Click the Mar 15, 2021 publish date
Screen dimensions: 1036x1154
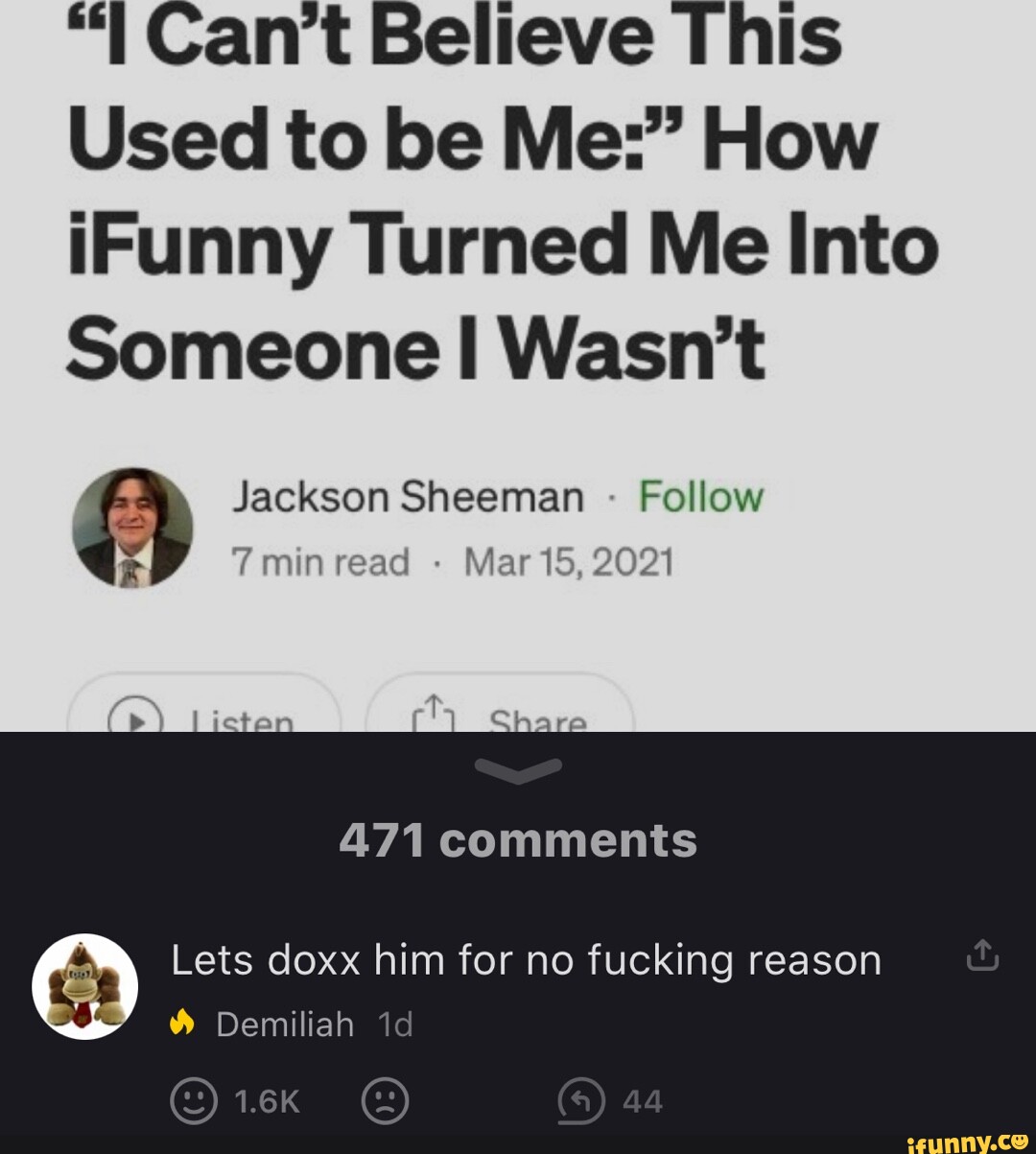[572, 562]
